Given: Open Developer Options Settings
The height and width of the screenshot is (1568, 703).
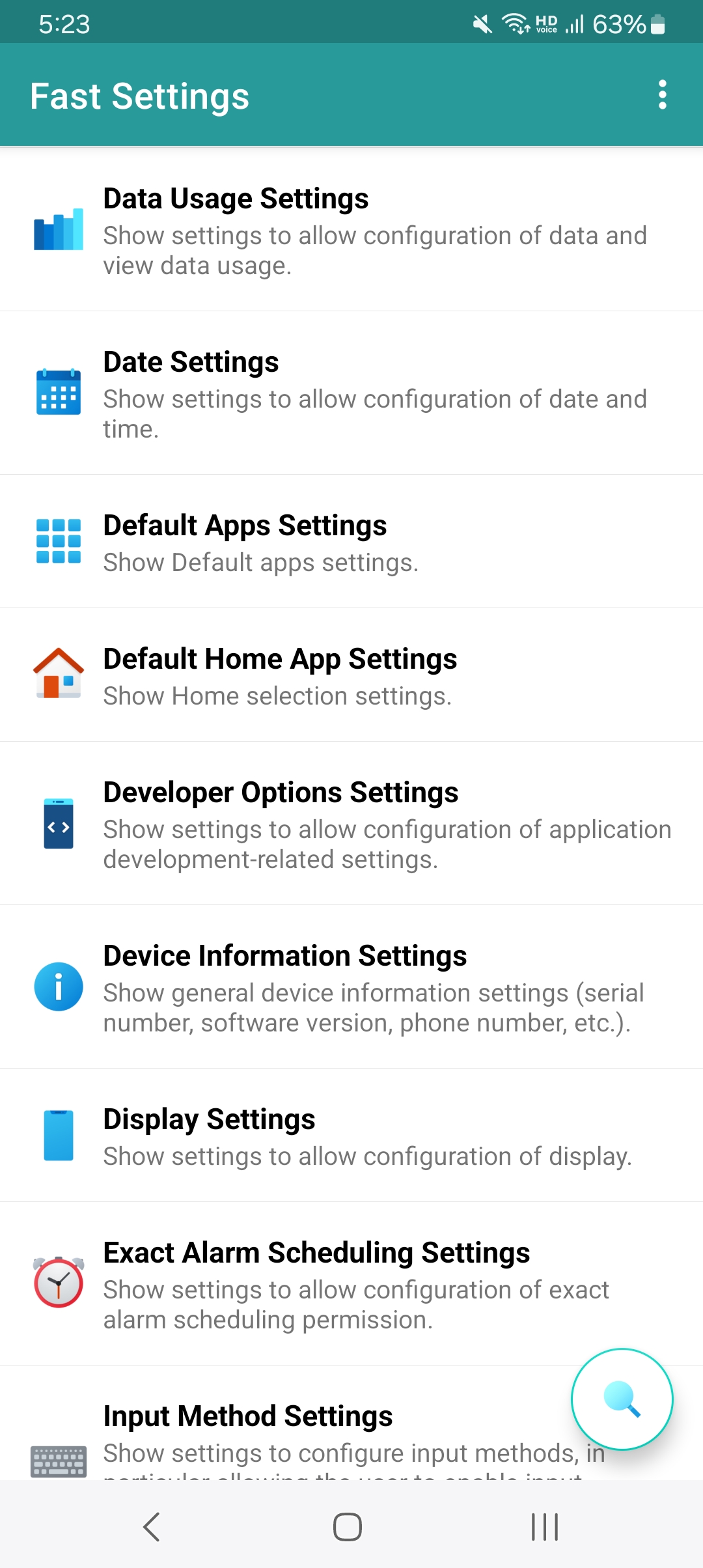Looking at the screenshot, I should point(351,824).
